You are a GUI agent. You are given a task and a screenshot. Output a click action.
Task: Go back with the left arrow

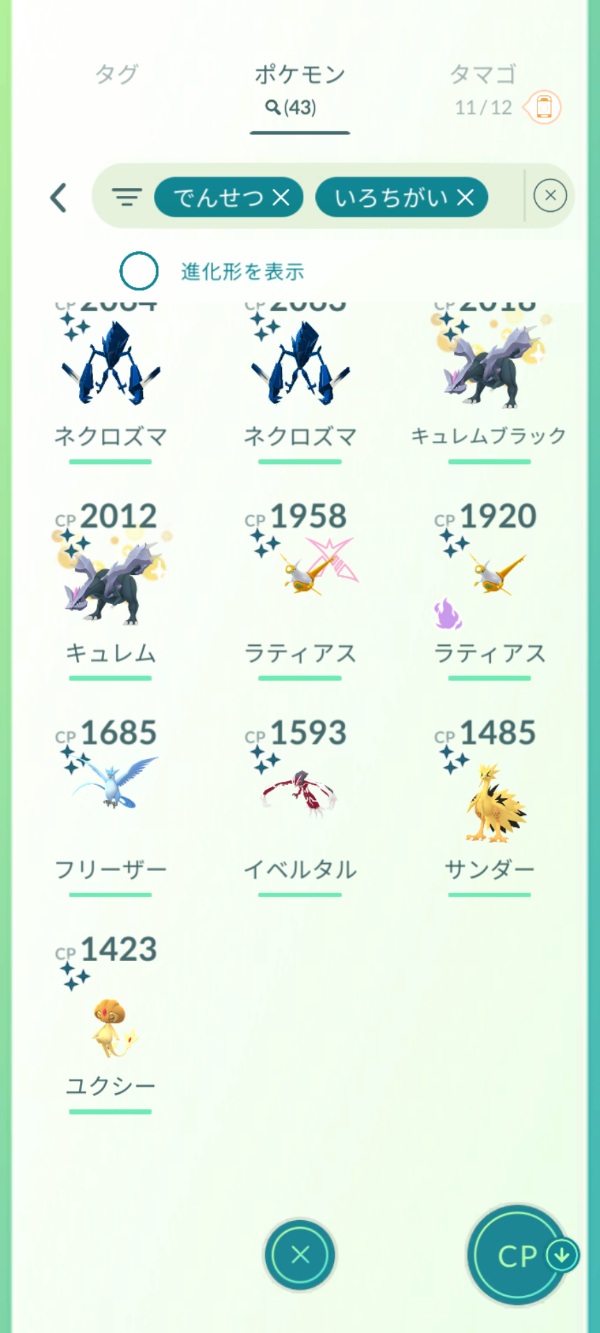pos(58,197)
